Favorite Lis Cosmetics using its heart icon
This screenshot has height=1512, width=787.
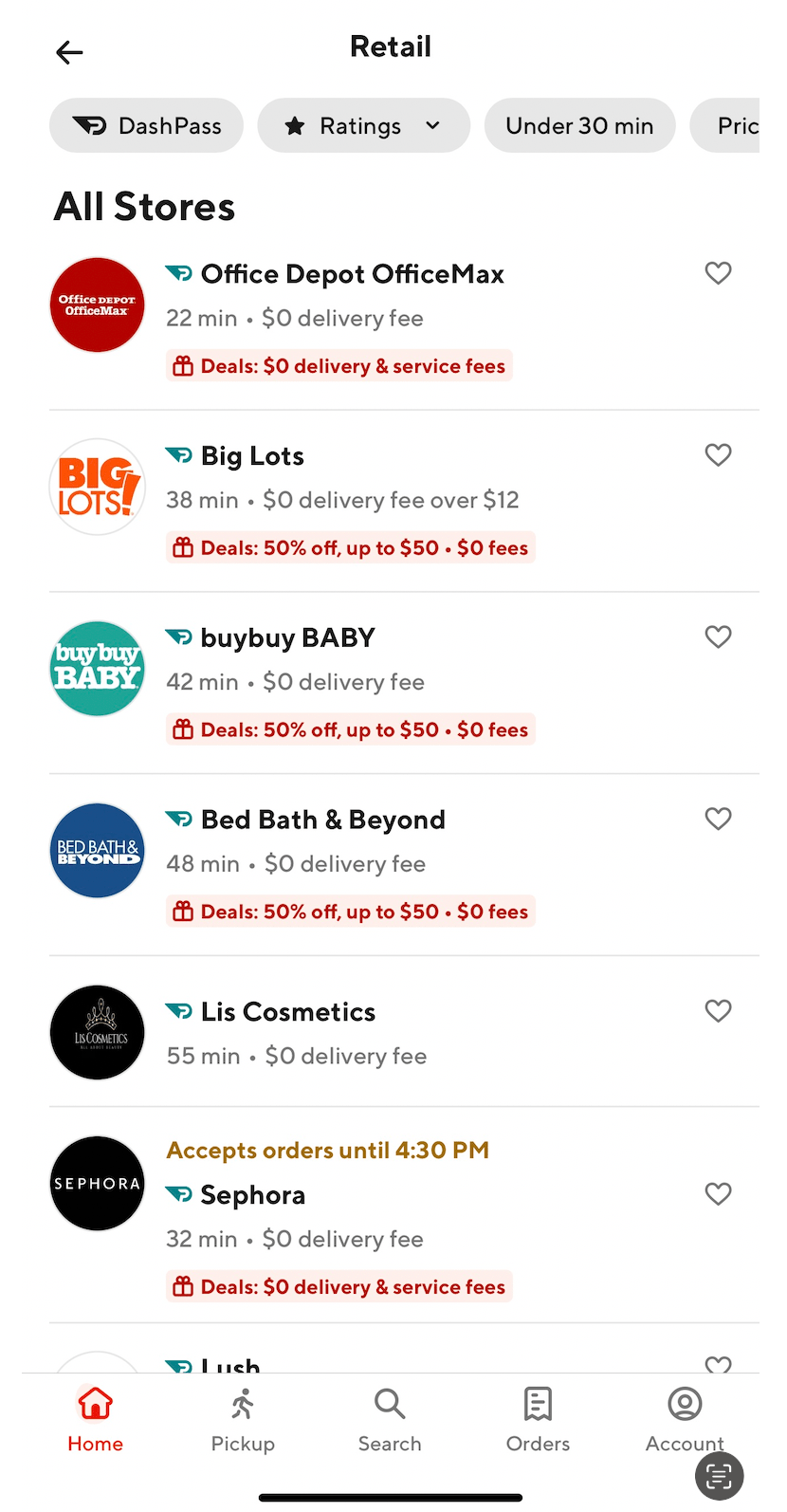click(x=718, y=1010)
